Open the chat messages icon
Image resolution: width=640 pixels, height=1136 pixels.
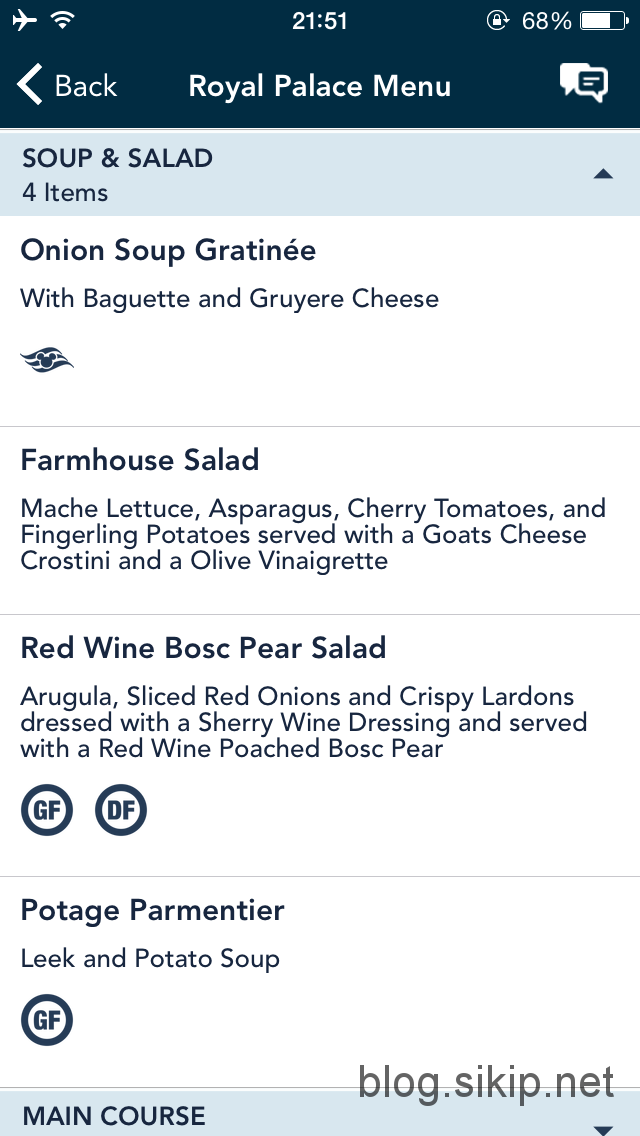(583, 83)
